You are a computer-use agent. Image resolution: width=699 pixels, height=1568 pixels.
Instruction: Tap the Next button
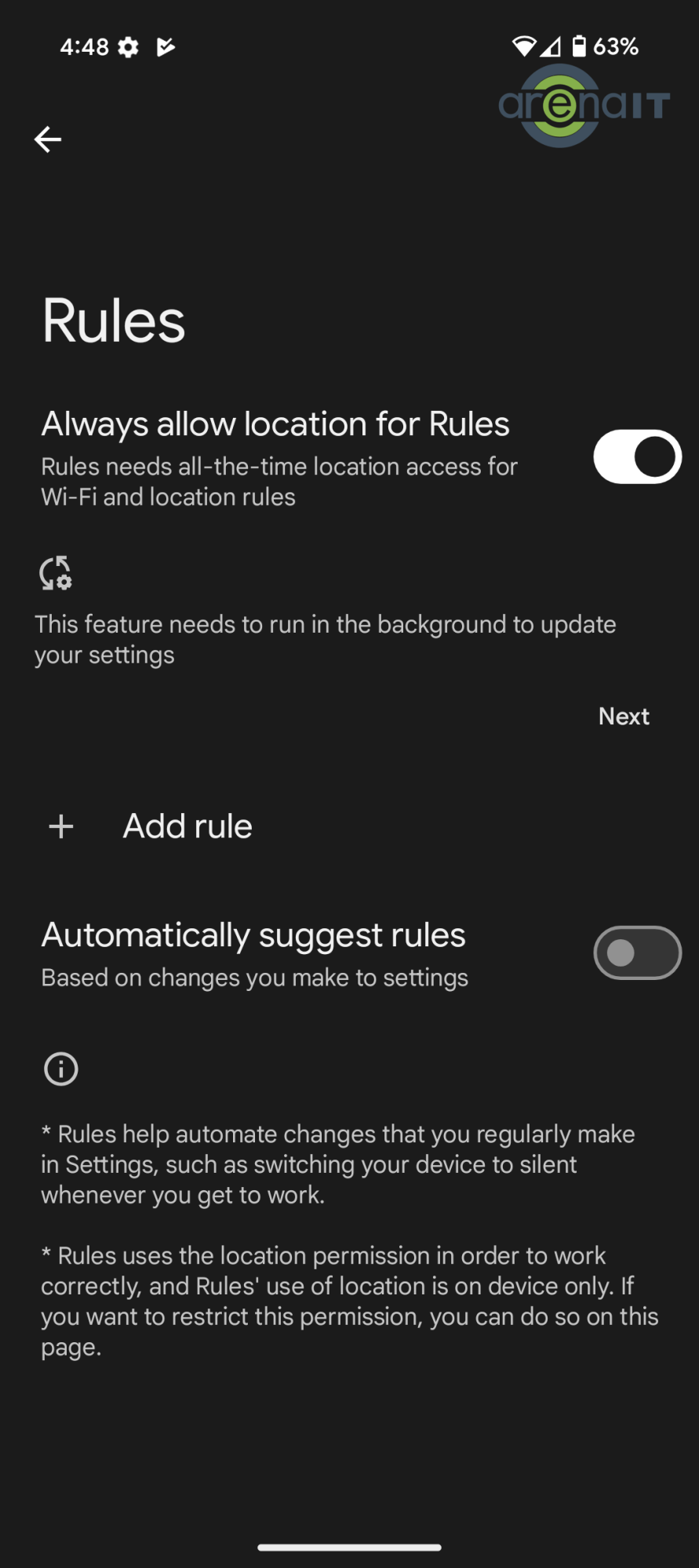[624, 716]
